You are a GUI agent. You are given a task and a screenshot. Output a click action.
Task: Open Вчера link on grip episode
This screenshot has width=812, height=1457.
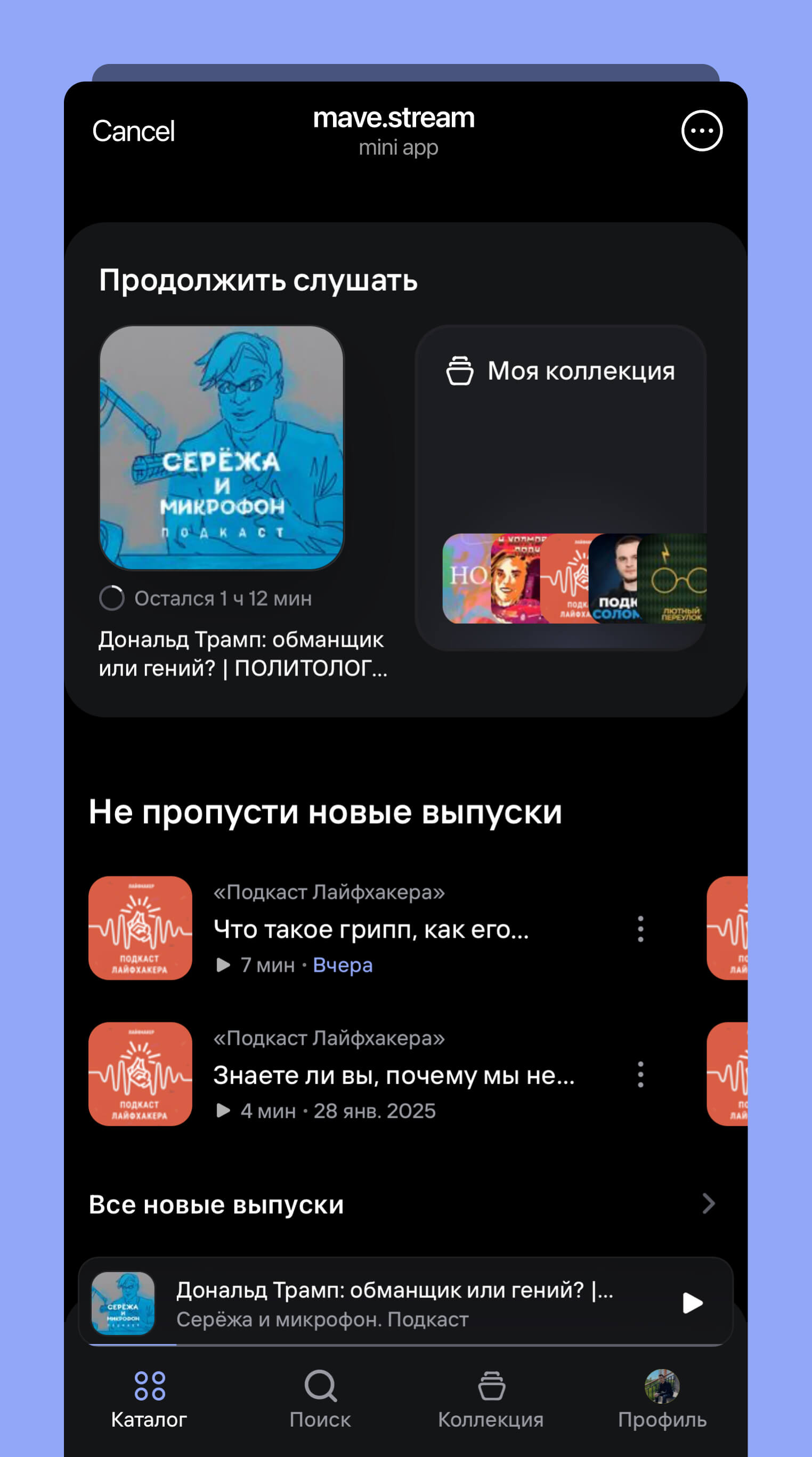(x=342, y=965)
